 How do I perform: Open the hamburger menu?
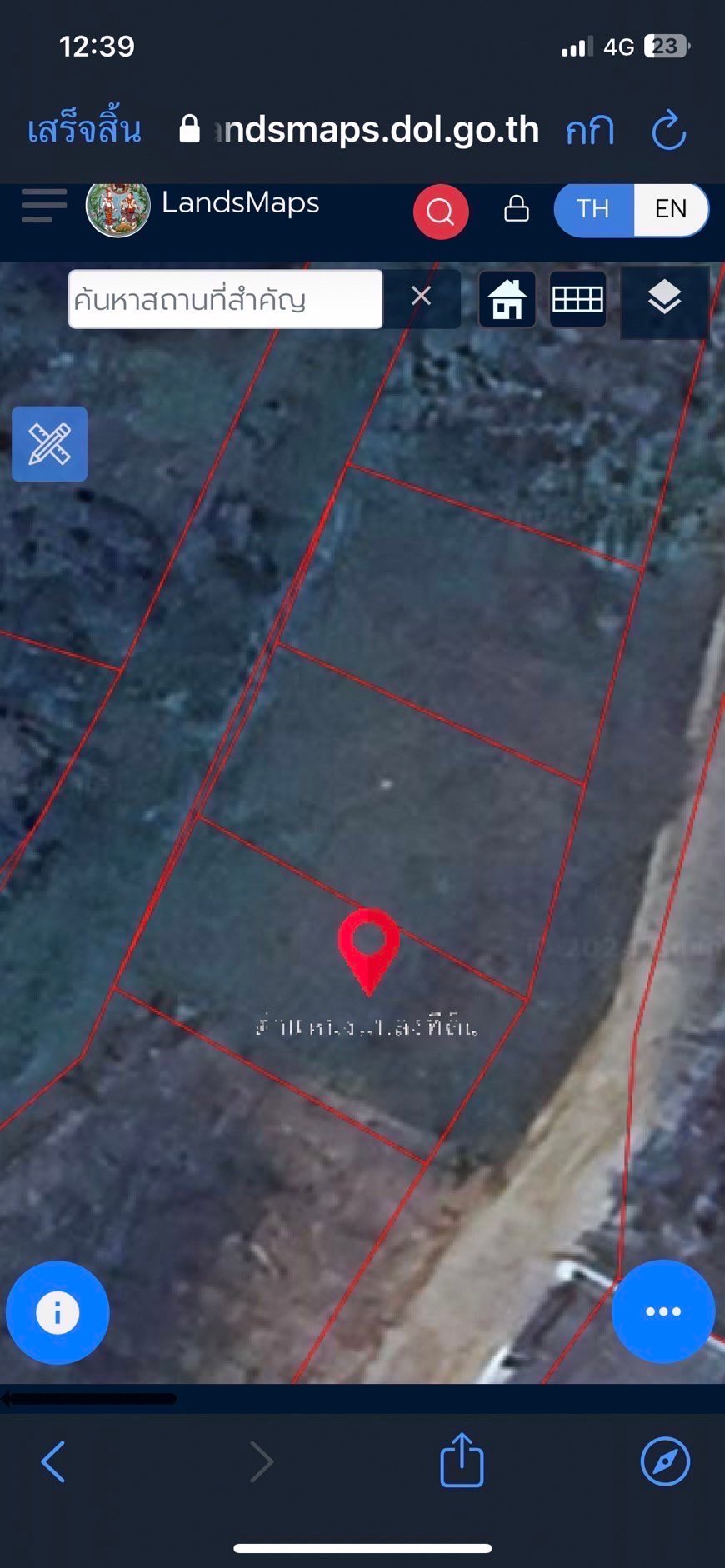click(x=44, y=205)
